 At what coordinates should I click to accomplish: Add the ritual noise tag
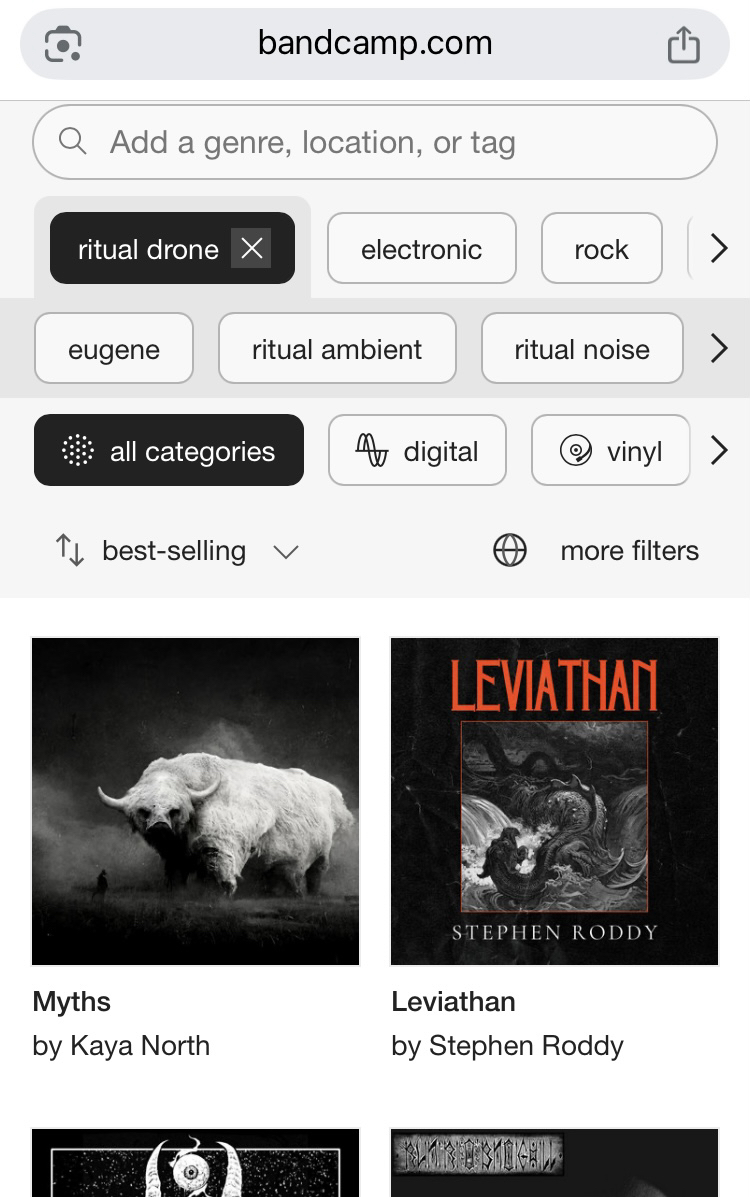[x=581, y=349]
